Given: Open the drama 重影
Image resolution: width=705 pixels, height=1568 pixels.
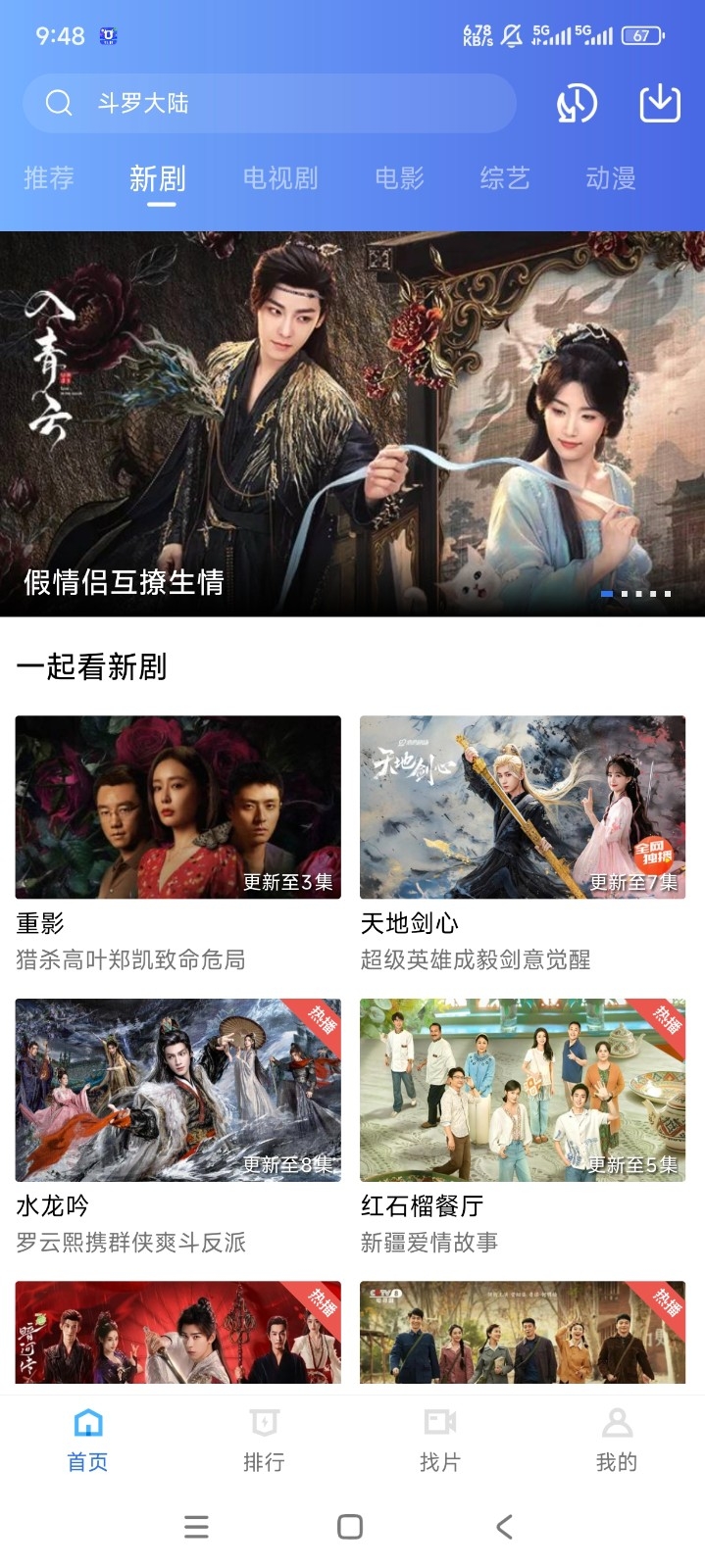Looking at the screenshot, I should pyautogui.click(x=178, y=808).
